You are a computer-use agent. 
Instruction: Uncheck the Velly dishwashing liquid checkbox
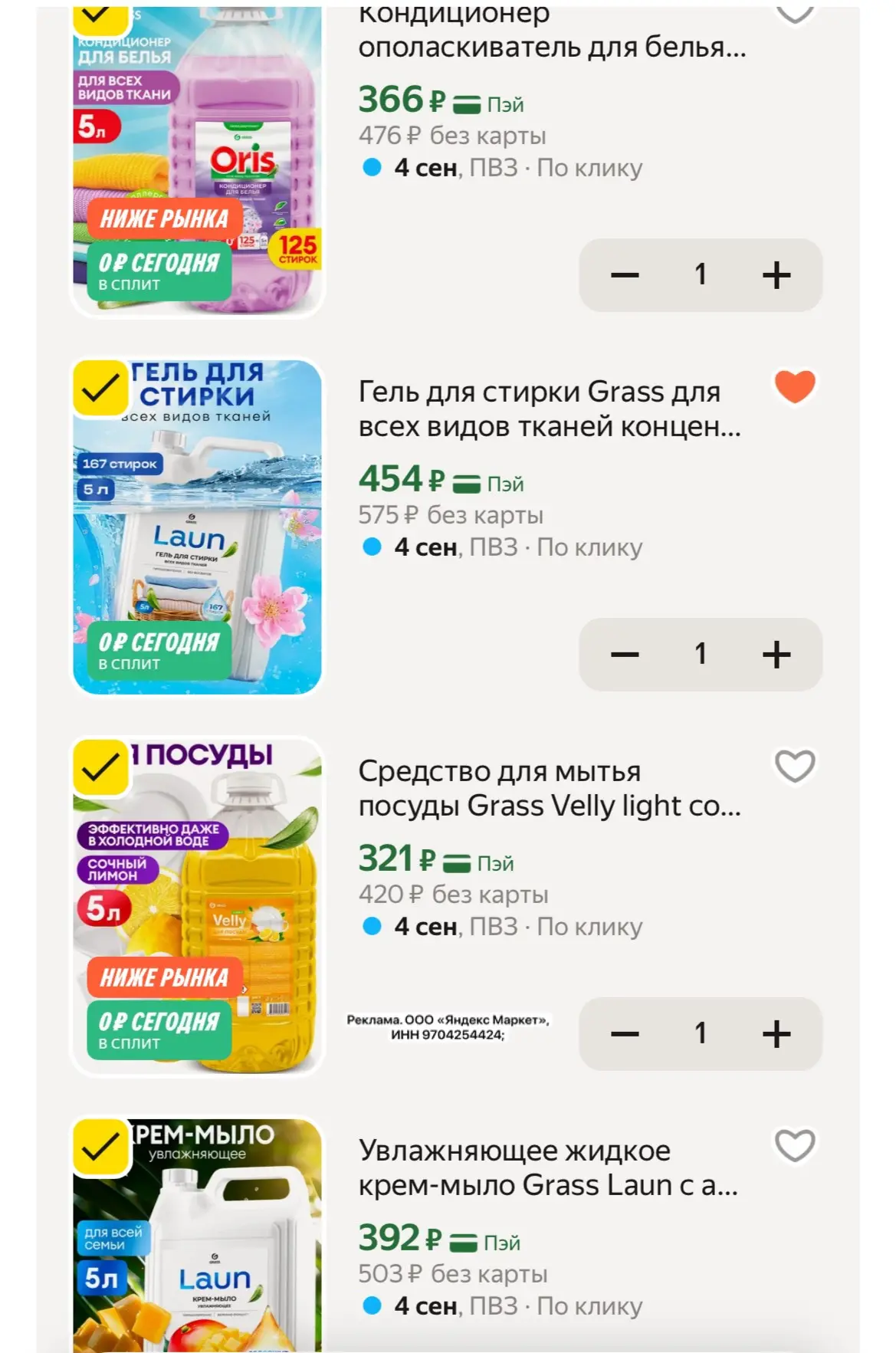(x=100, y=767)
